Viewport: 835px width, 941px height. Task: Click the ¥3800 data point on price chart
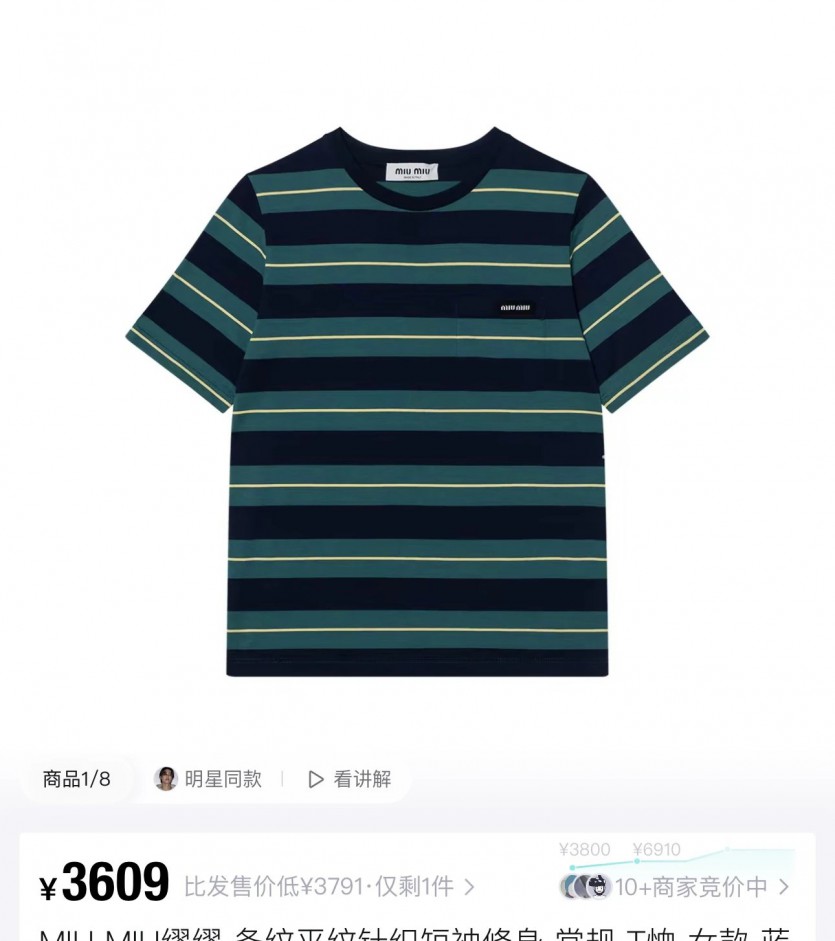[573, 865]
